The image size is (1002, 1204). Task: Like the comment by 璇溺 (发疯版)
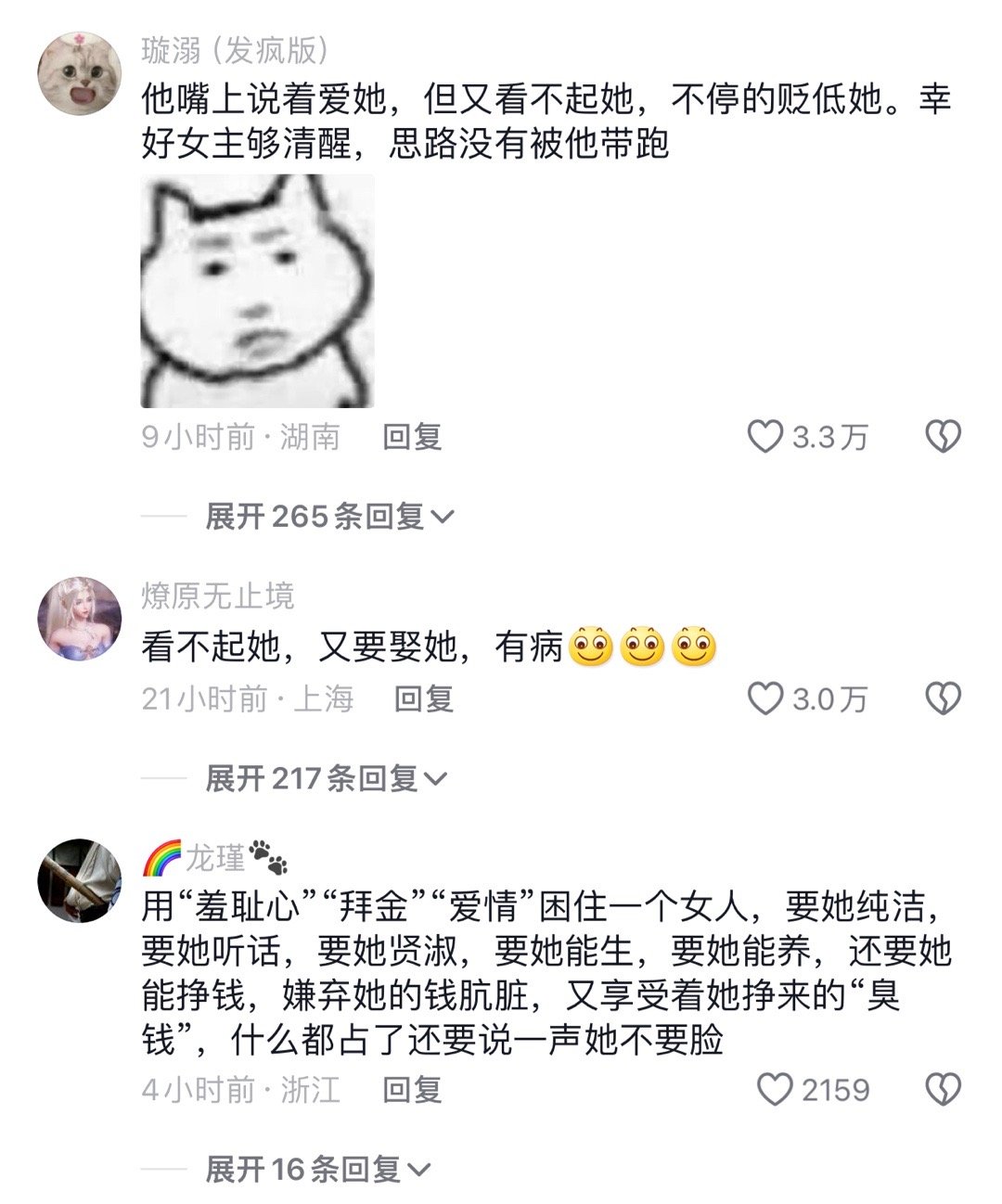pyautogui.click(x=765, y=436)
